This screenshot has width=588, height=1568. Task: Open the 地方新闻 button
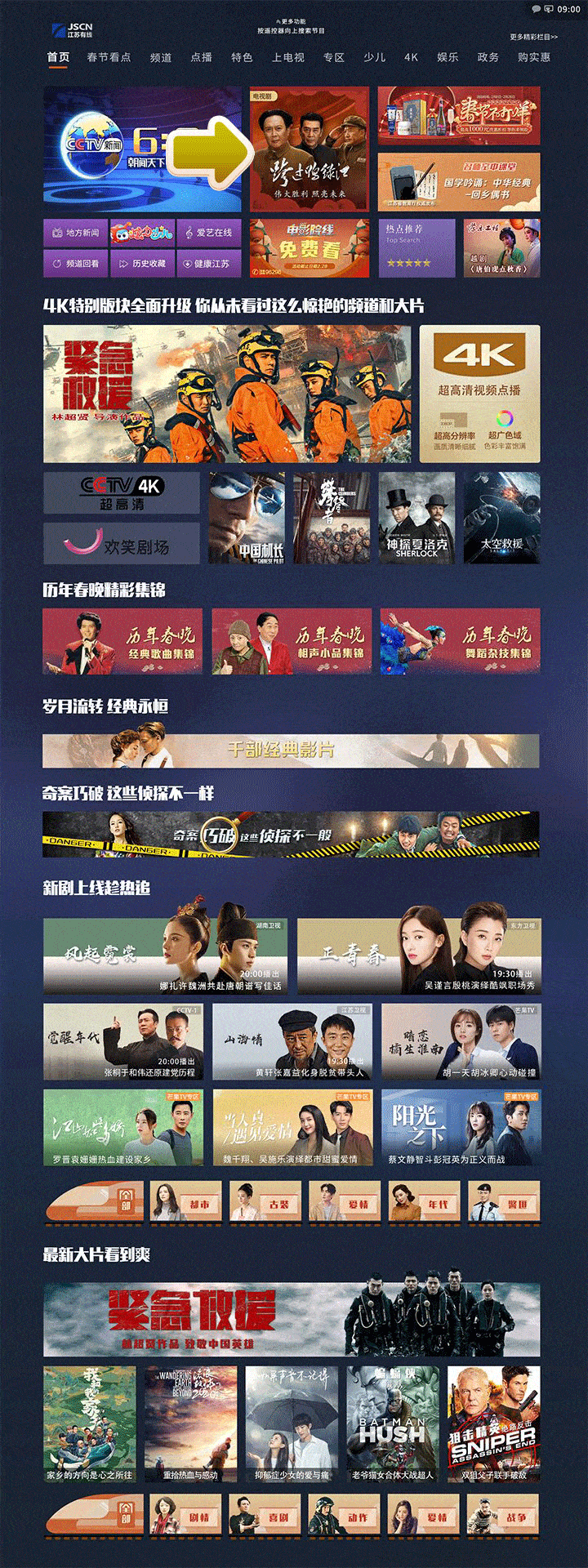coord(75,233)
